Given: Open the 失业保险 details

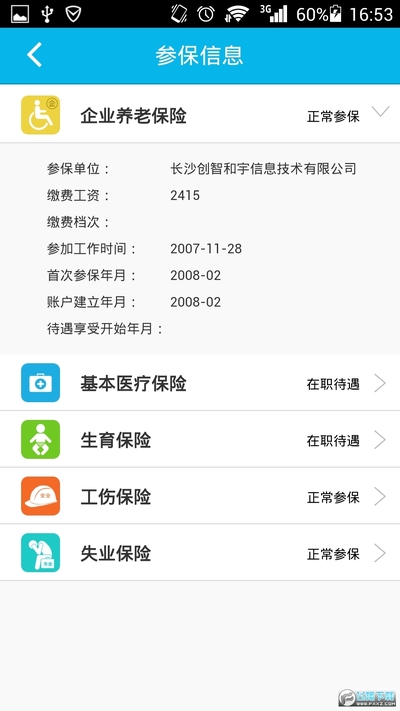Looking at the screenshot, I should (200, 553).
